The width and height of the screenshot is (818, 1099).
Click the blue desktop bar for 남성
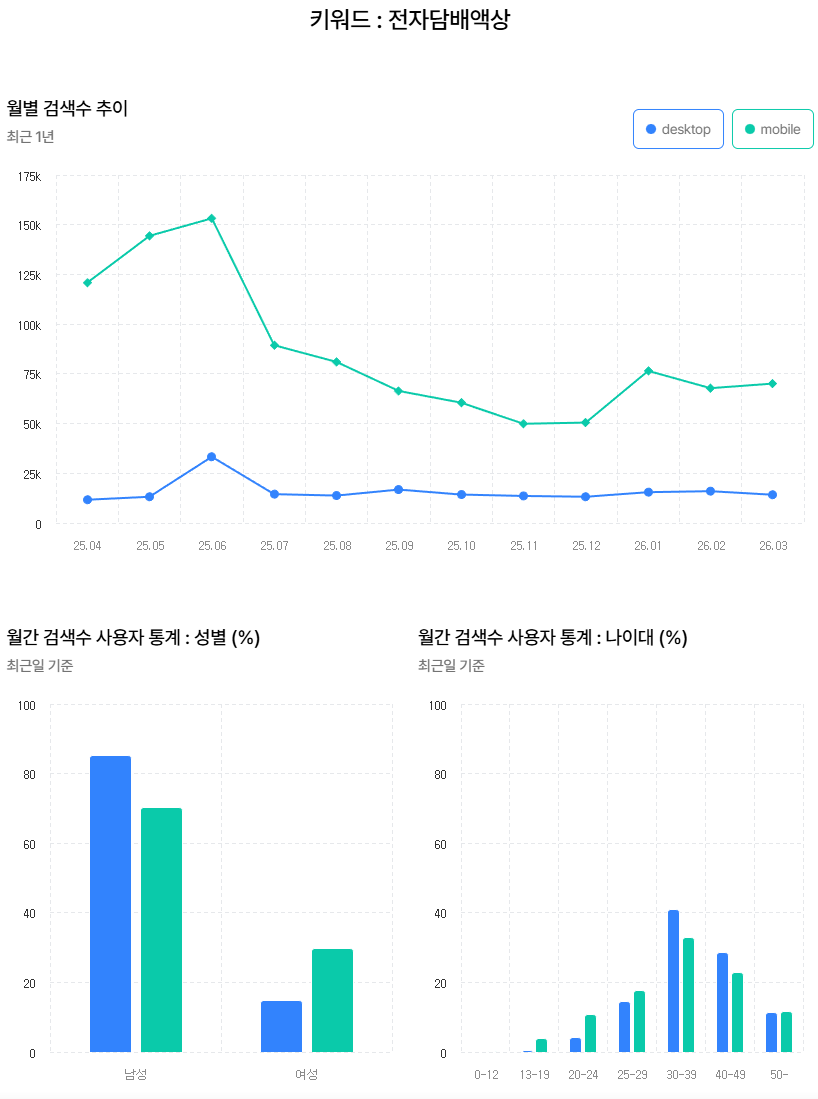111,902
